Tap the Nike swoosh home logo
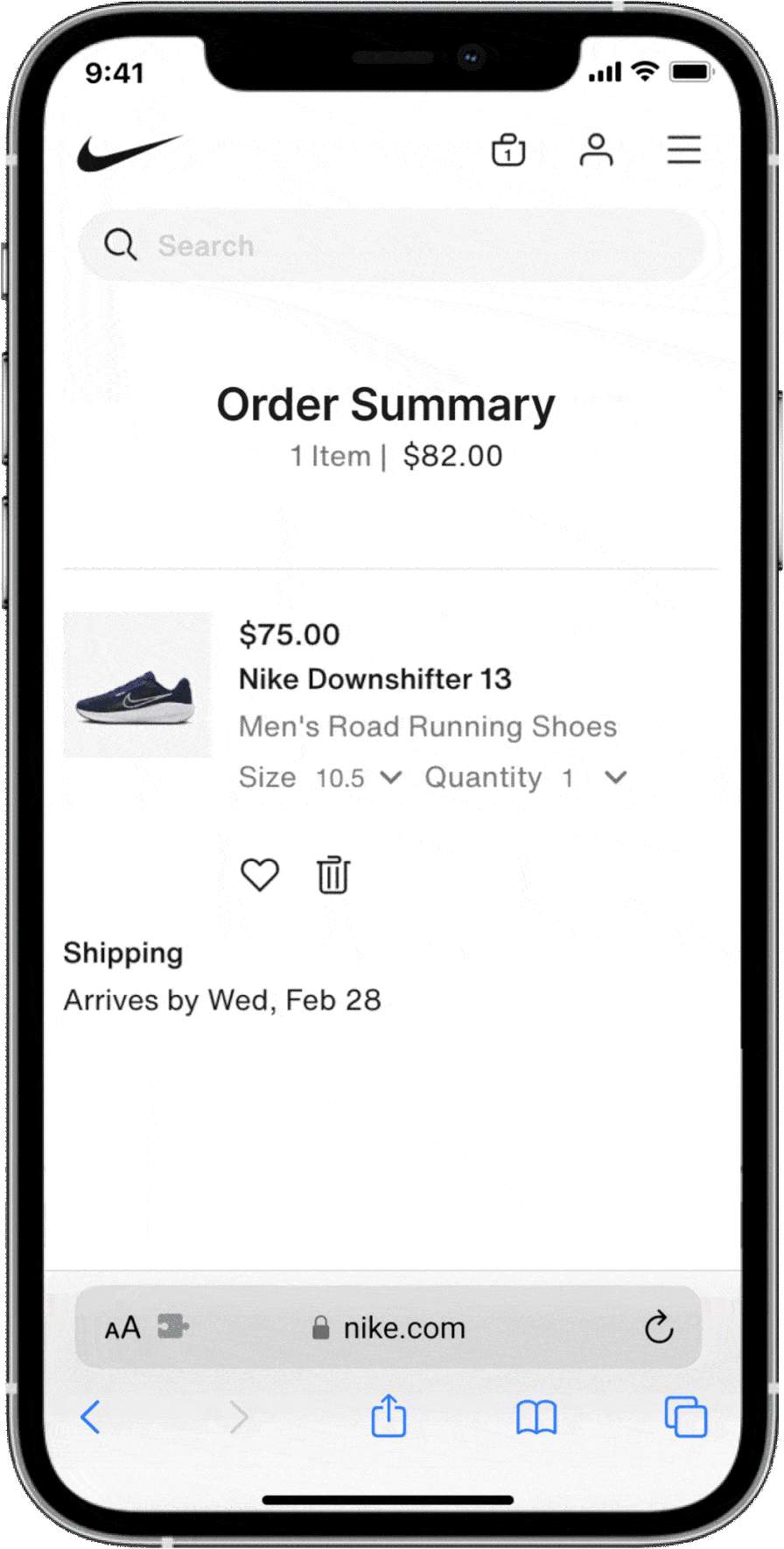 [x=129, y=152]
